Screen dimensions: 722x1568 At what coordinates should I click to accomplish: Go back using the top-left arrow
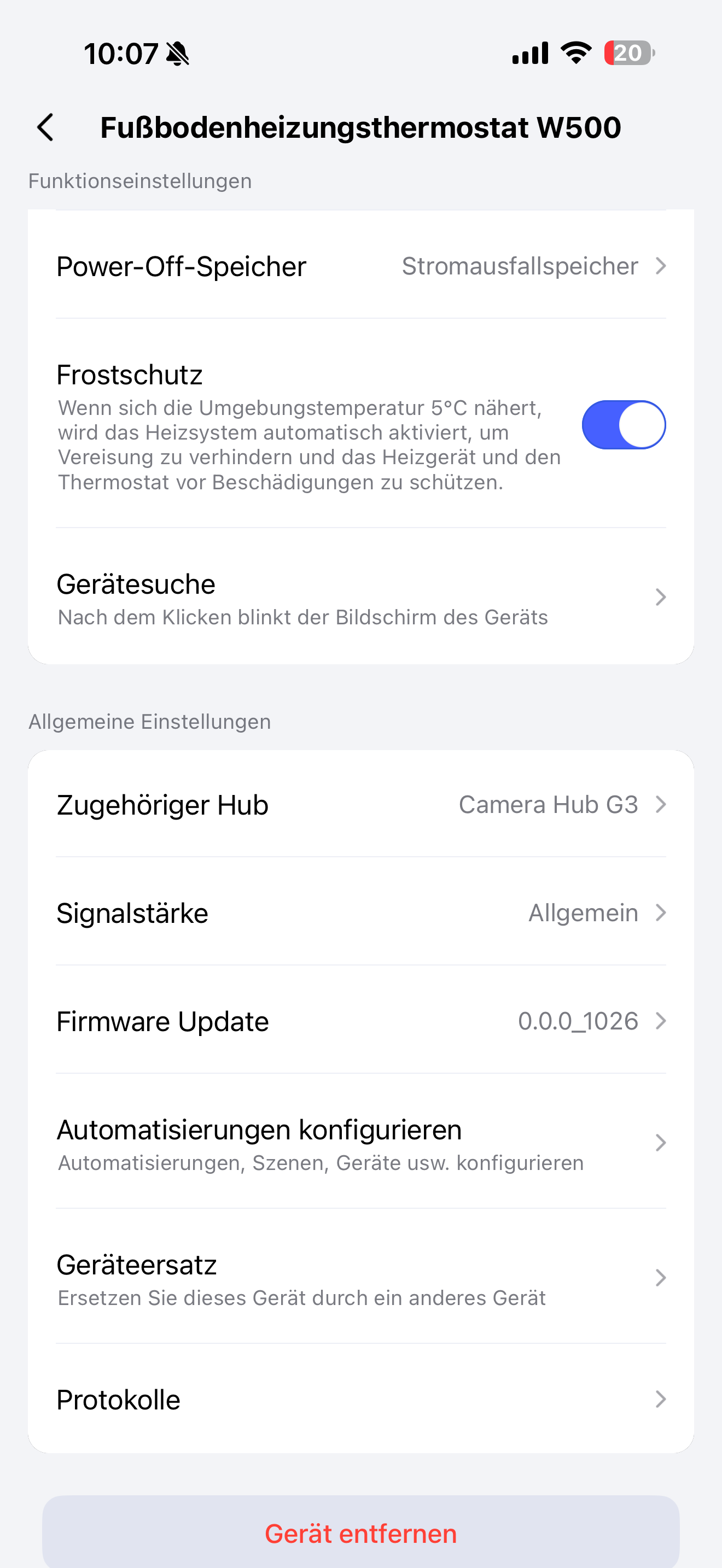click(x=45, y=128)
